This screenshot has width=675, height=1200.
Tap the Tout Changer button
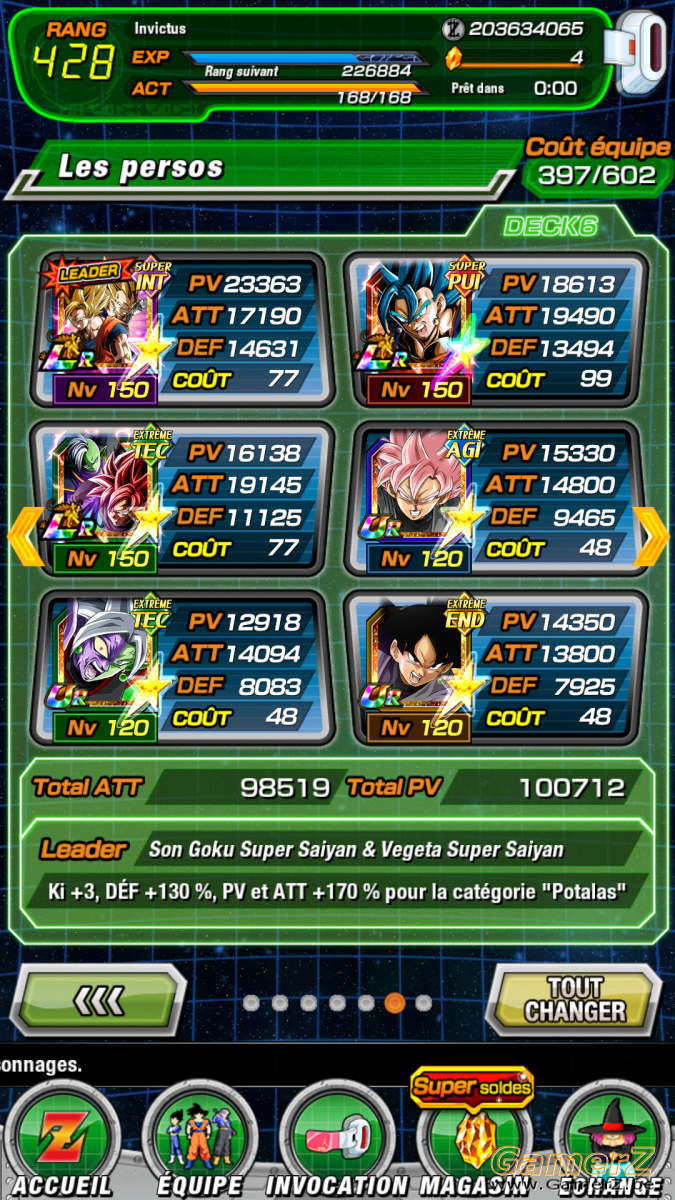tap(574, 999)
